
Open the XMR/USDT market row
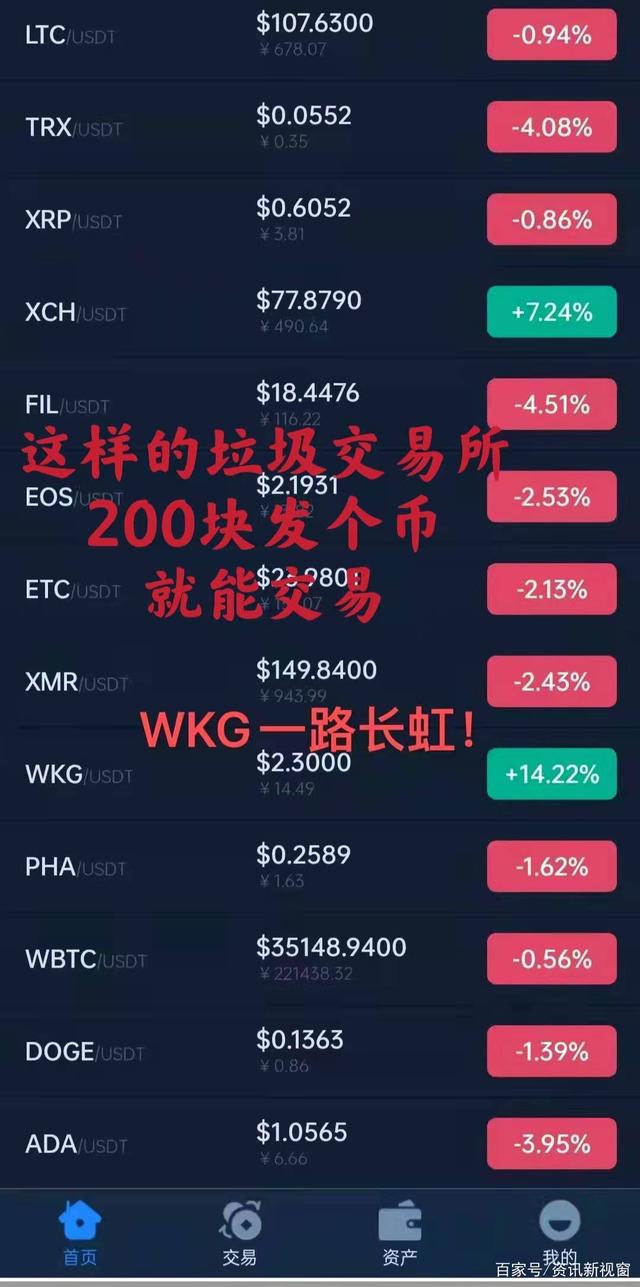pyautogui.click(x=76, y=682)
